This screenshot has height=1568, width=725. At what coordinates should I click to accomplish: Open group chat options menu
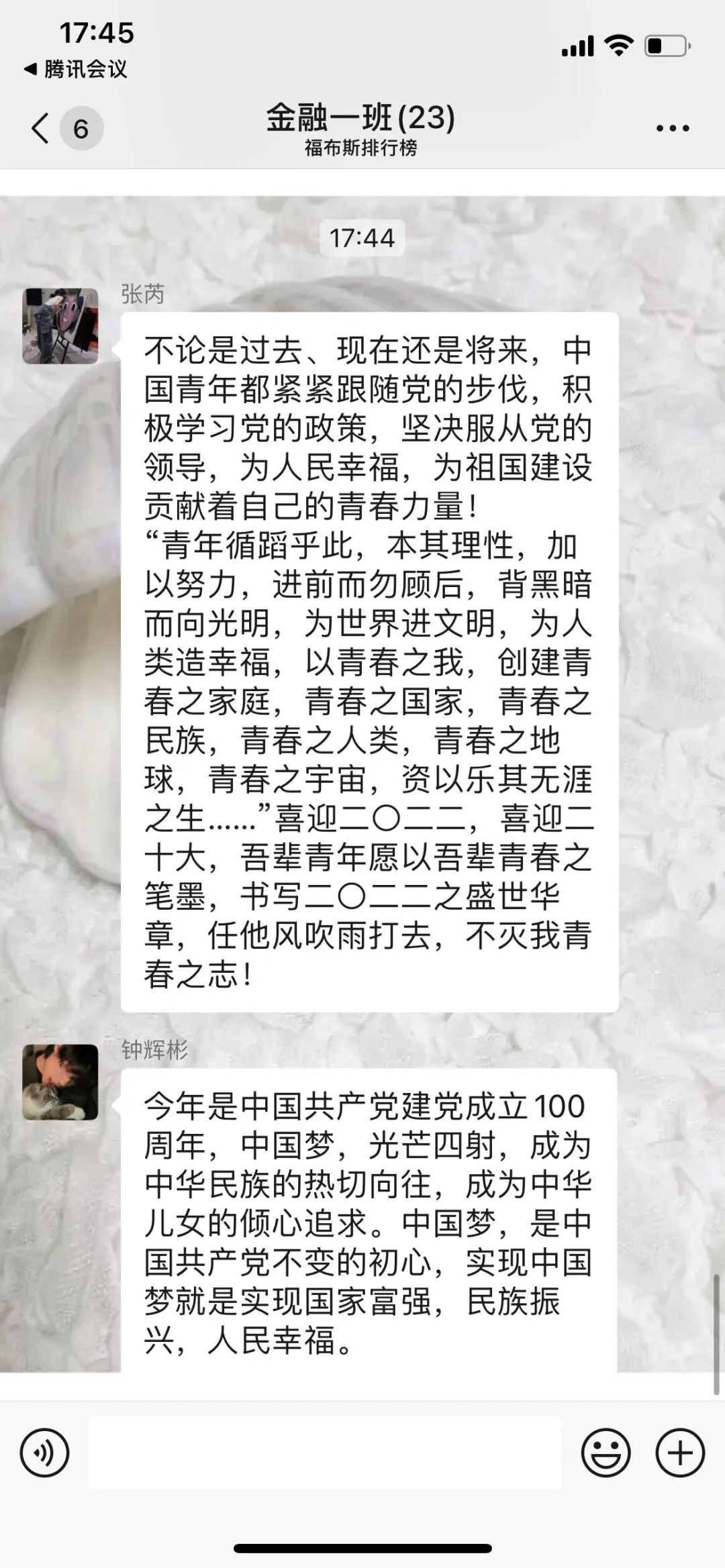672,128
